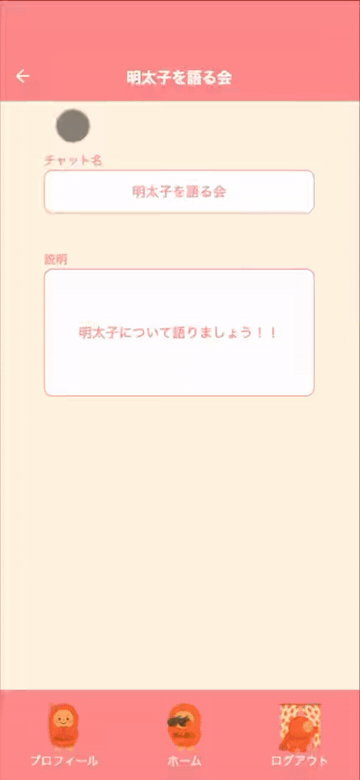Open the プロフィール tab
The height and width of the screenshot is (780, 360).
click(64, 735)
